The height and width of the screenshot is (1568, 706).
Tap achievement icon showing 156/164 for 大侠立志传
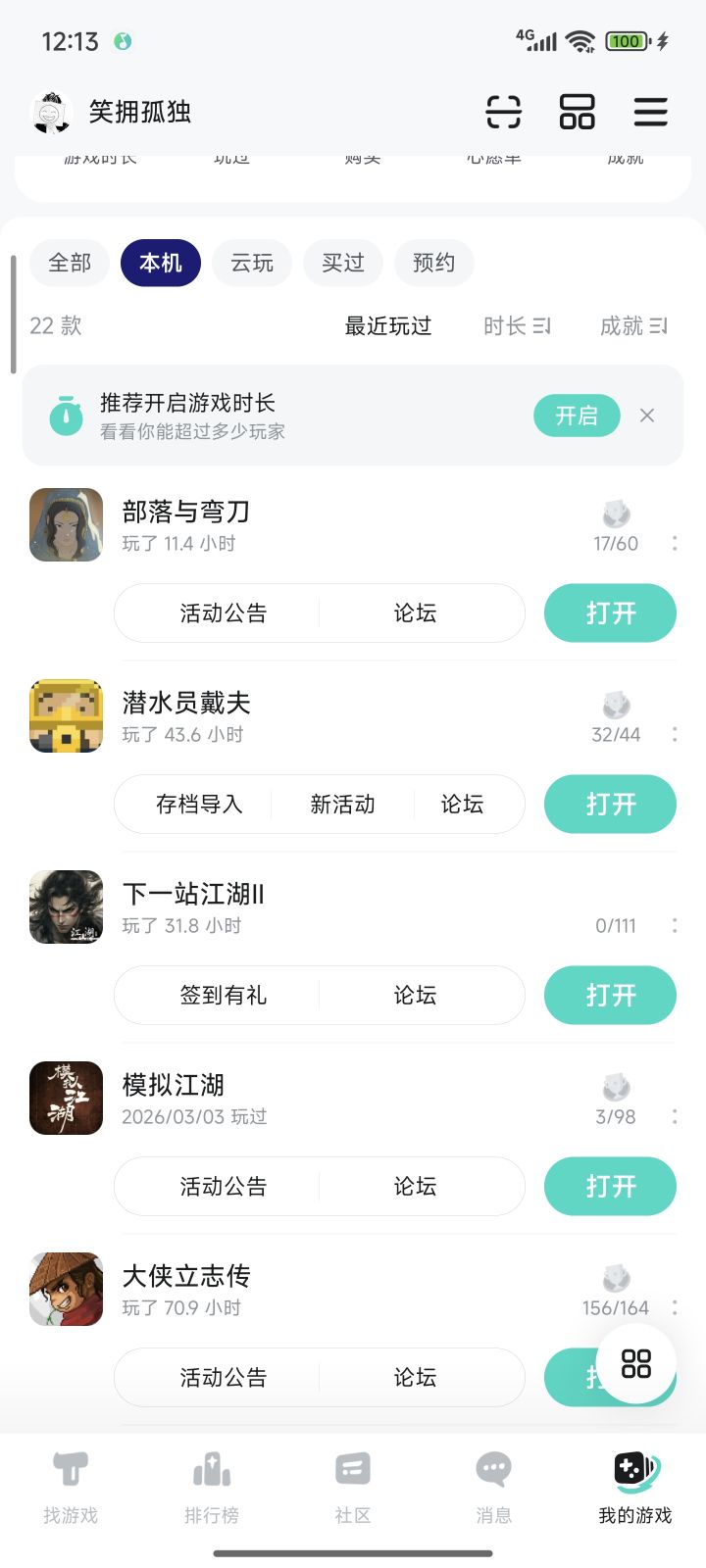[616, 1277]
